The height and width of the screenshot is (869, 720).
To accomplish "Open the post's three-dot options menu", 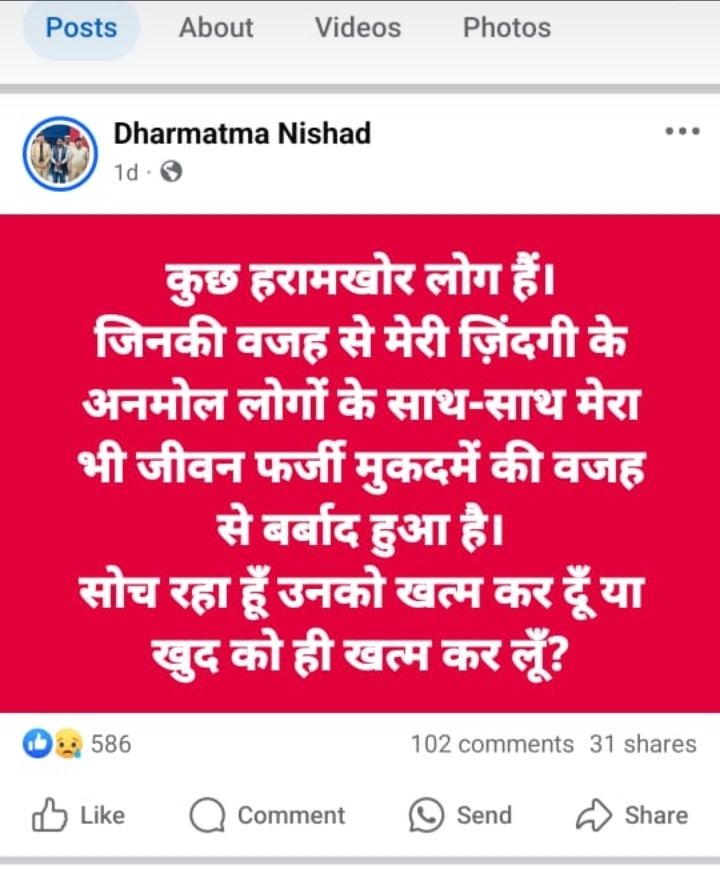I will 682,131.
